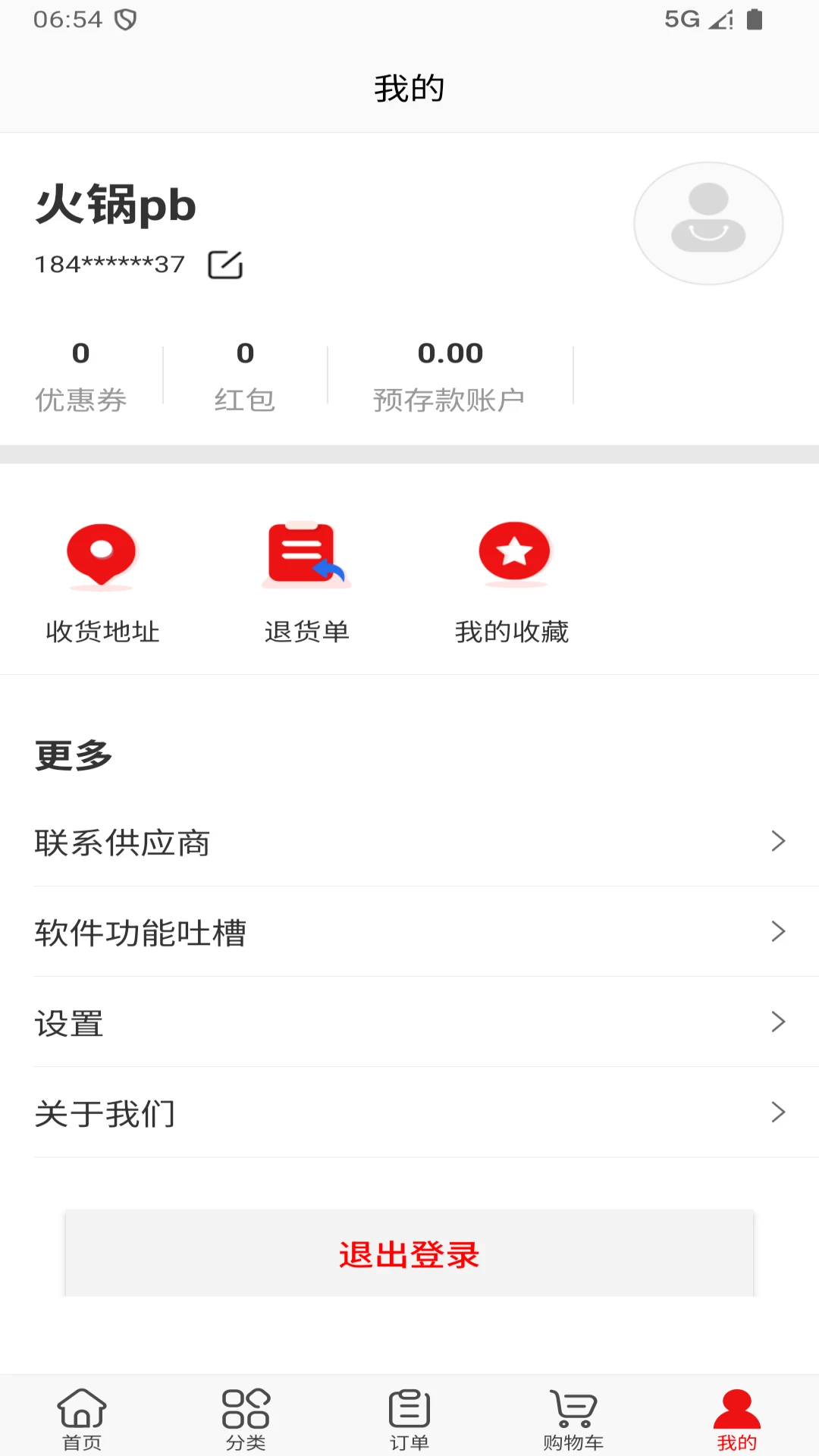Open the 分类 categories icon
Viewport: 819px width, 1456px height.
(x=245, y=1410)
